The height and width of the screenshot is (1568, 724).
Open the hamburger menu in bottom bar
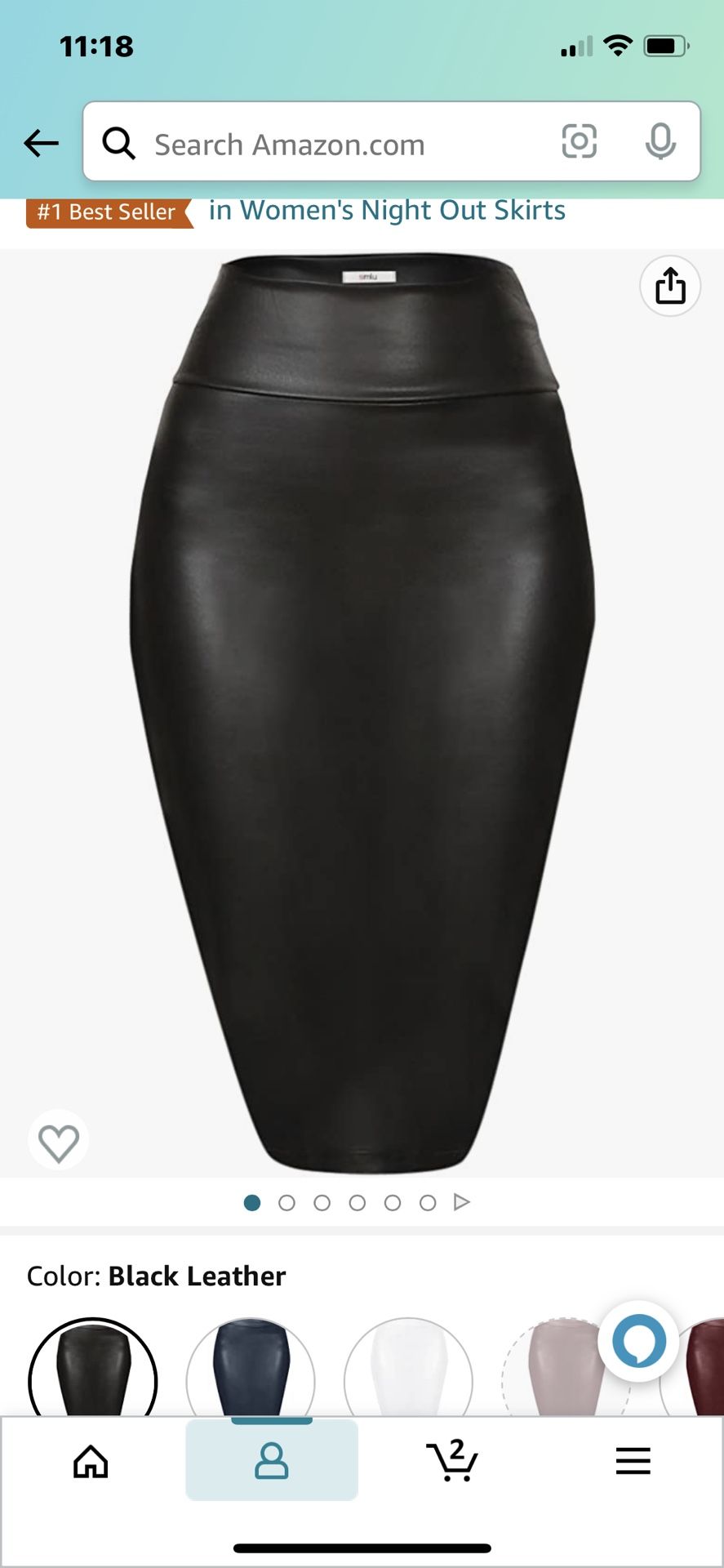(633, 1462)
